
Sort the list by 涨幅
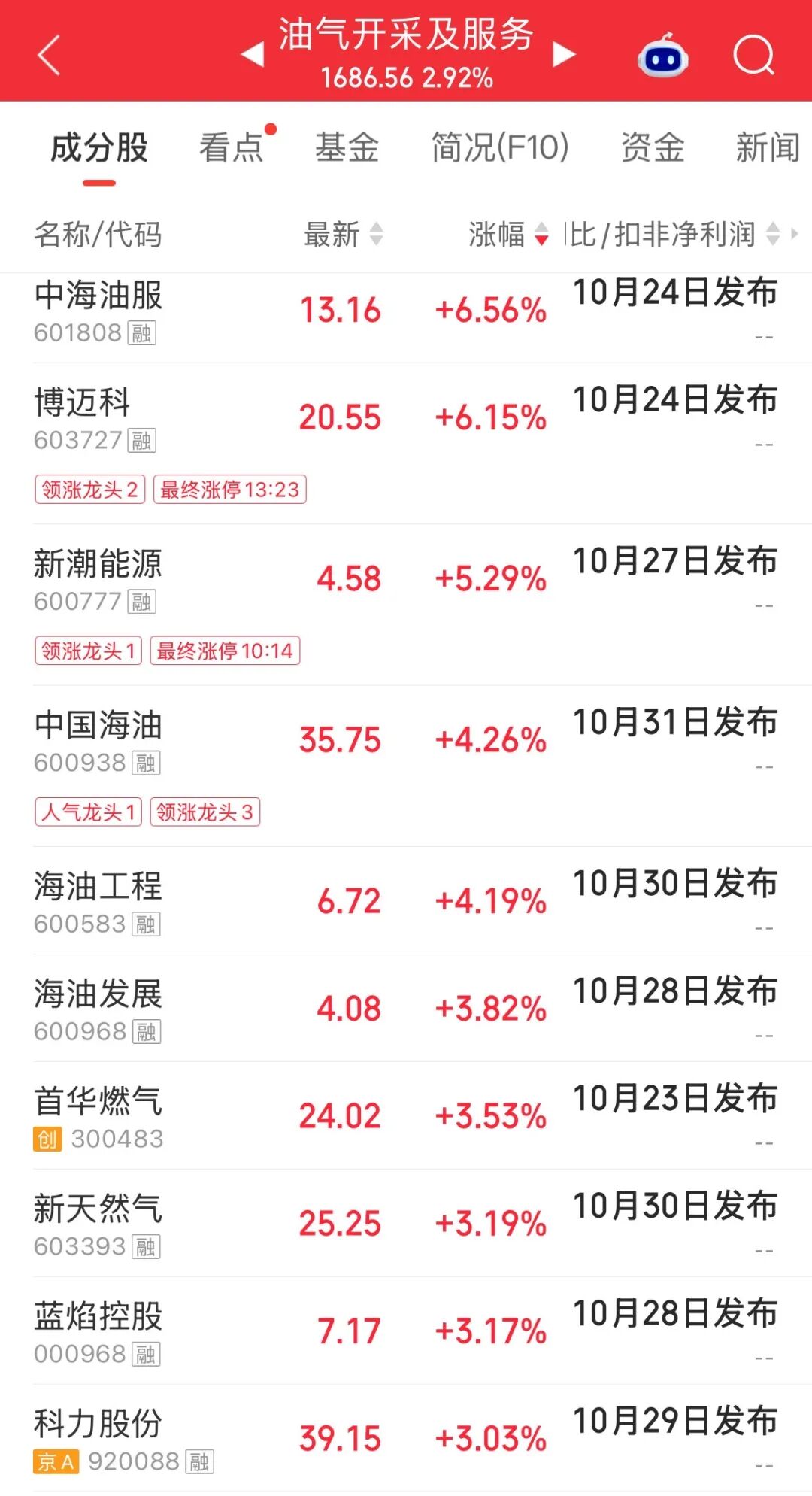tap(509, 234)
